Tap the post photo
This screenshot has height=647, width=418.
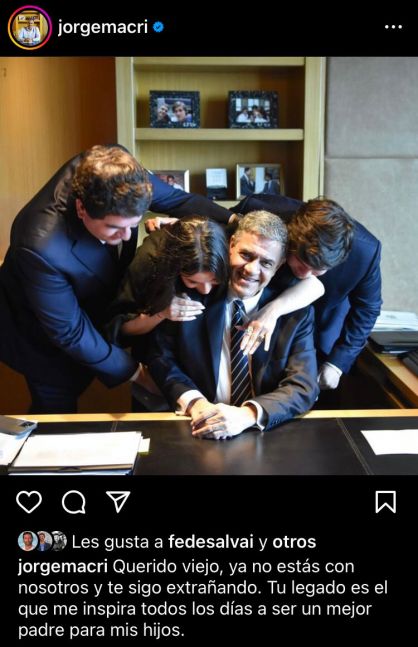point(209,266)
